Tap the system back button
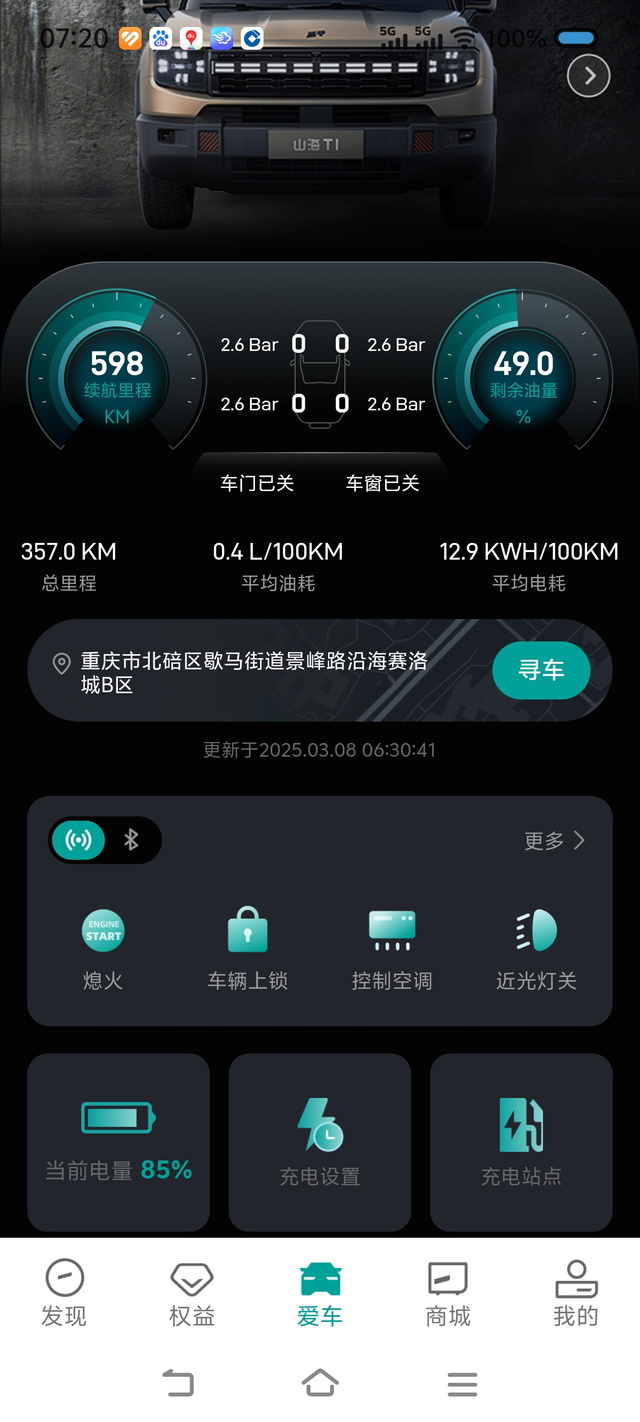 tap(178, 1384)
